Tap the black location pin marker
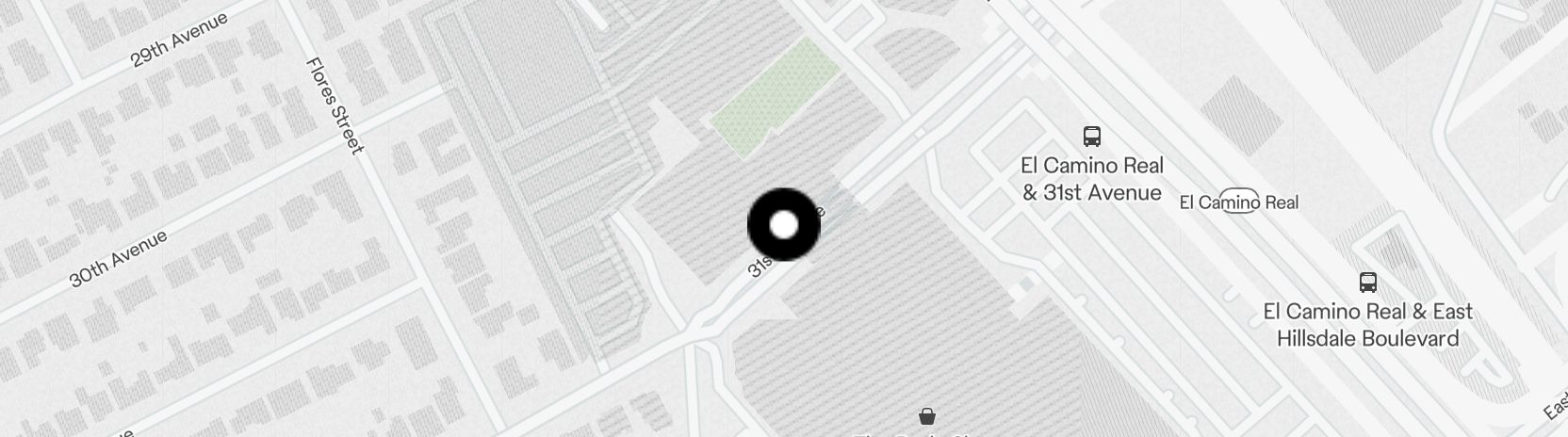Viewport: 1568px width, 437px height. pos(784,225)
